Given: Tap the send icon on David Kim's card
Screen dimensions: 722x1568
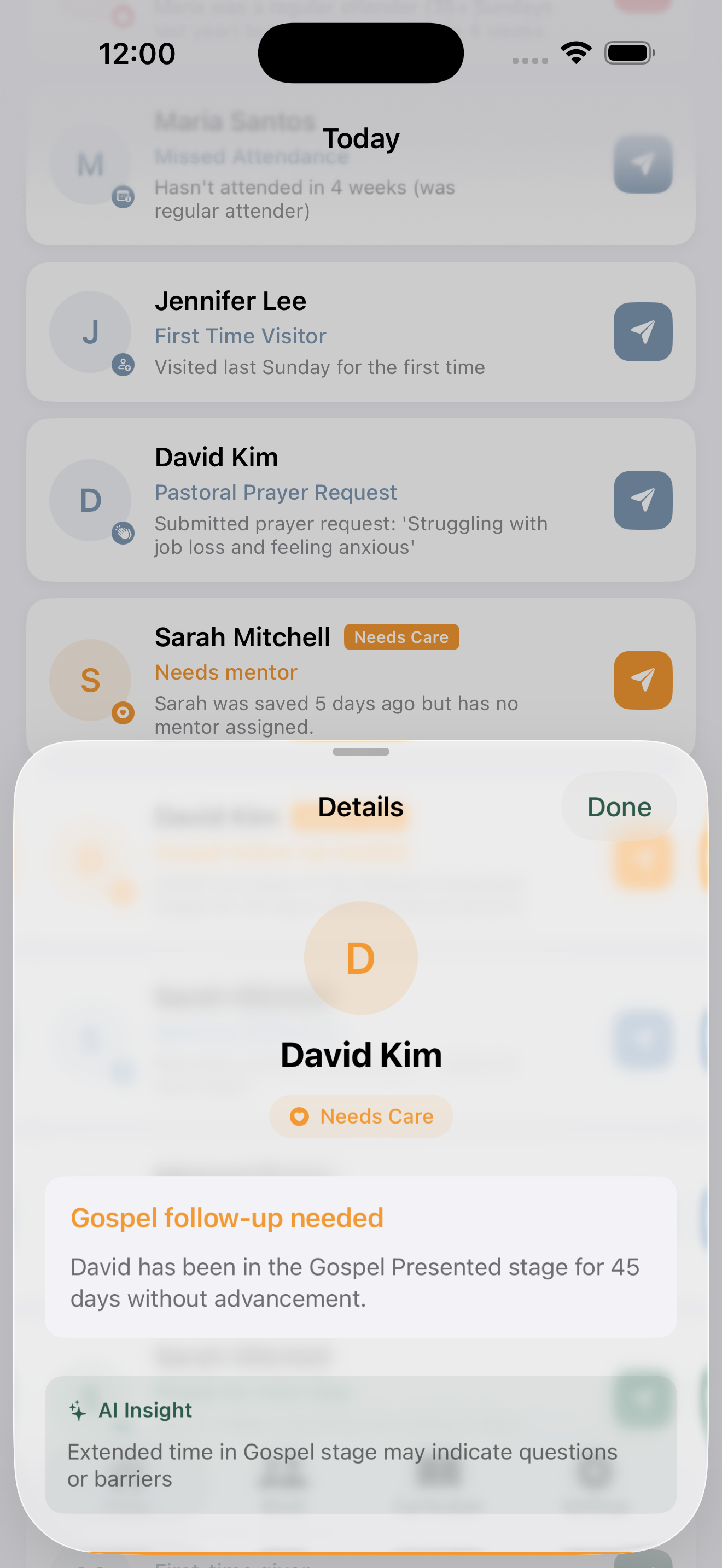Looking at the screenshot, I should [642, 500].
